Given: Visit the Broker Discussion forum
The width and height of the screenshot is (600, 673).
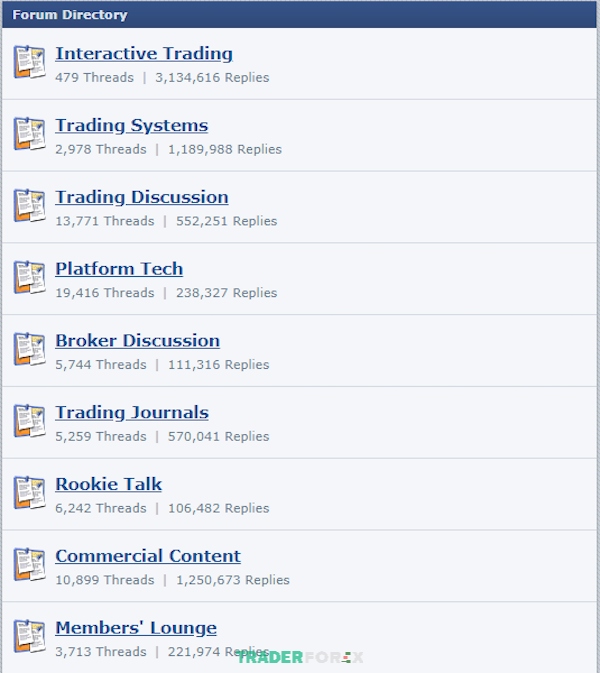Looking at the screenshot, I should pos(137,341).
